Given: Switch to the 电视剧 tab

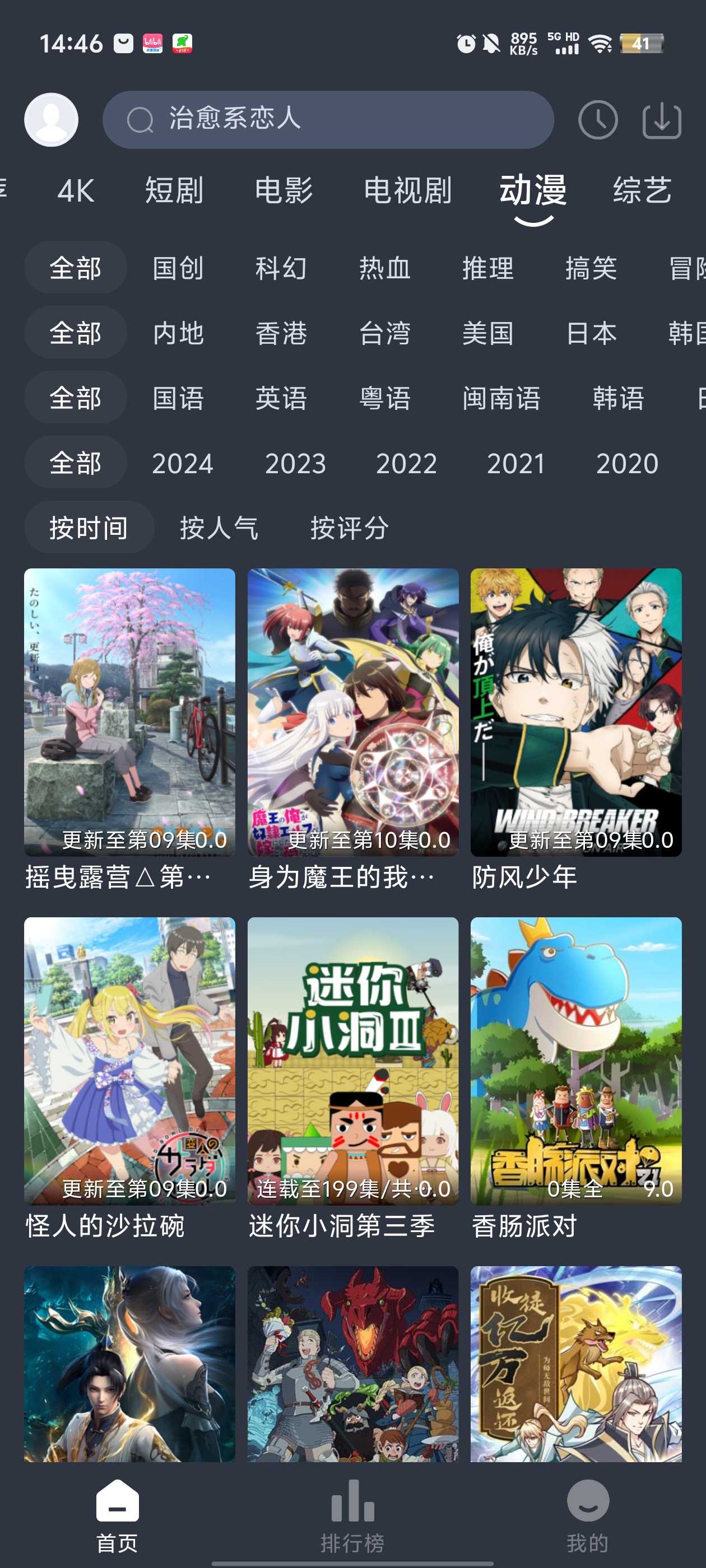Looking at the screenshot, I should point(407,190).
